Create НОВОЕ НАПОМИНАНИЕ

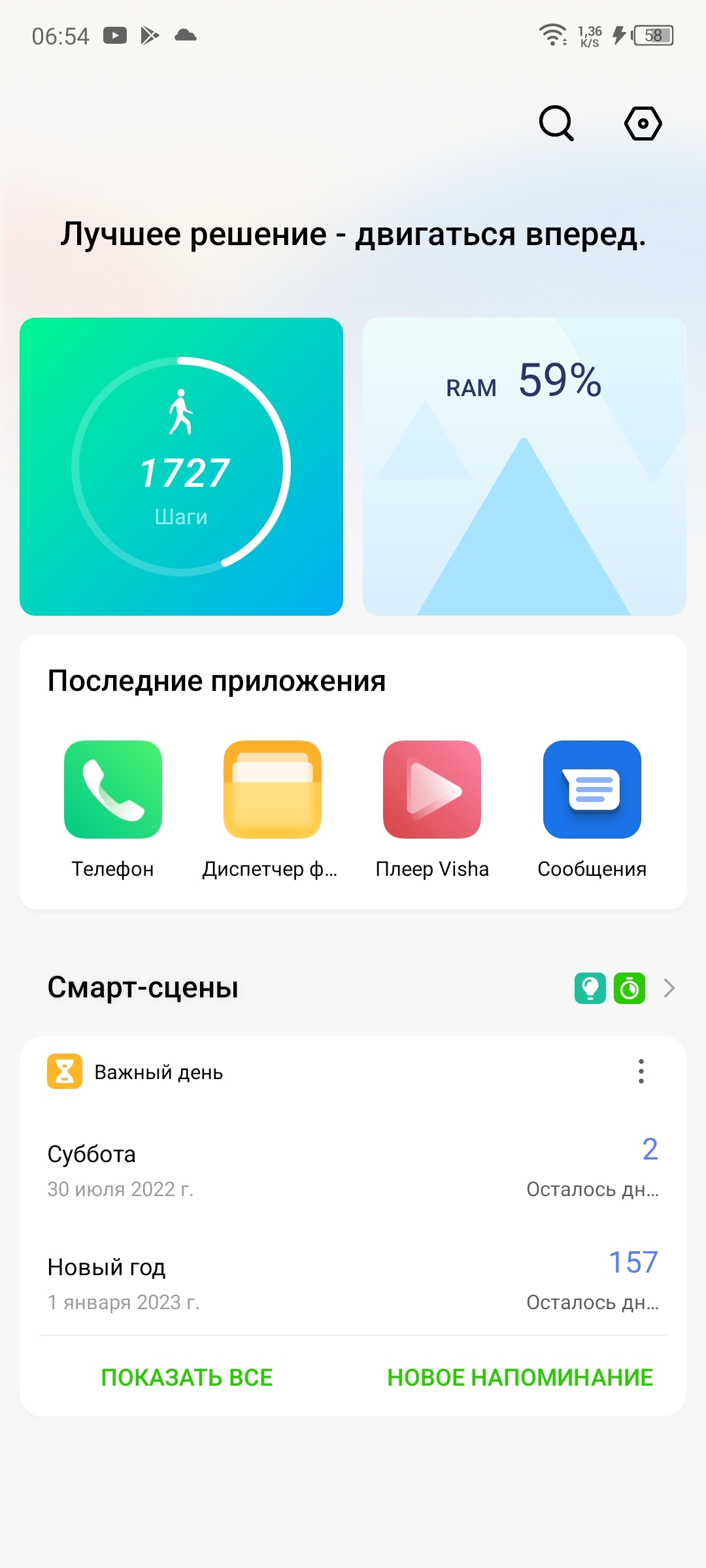point(520,1377)
